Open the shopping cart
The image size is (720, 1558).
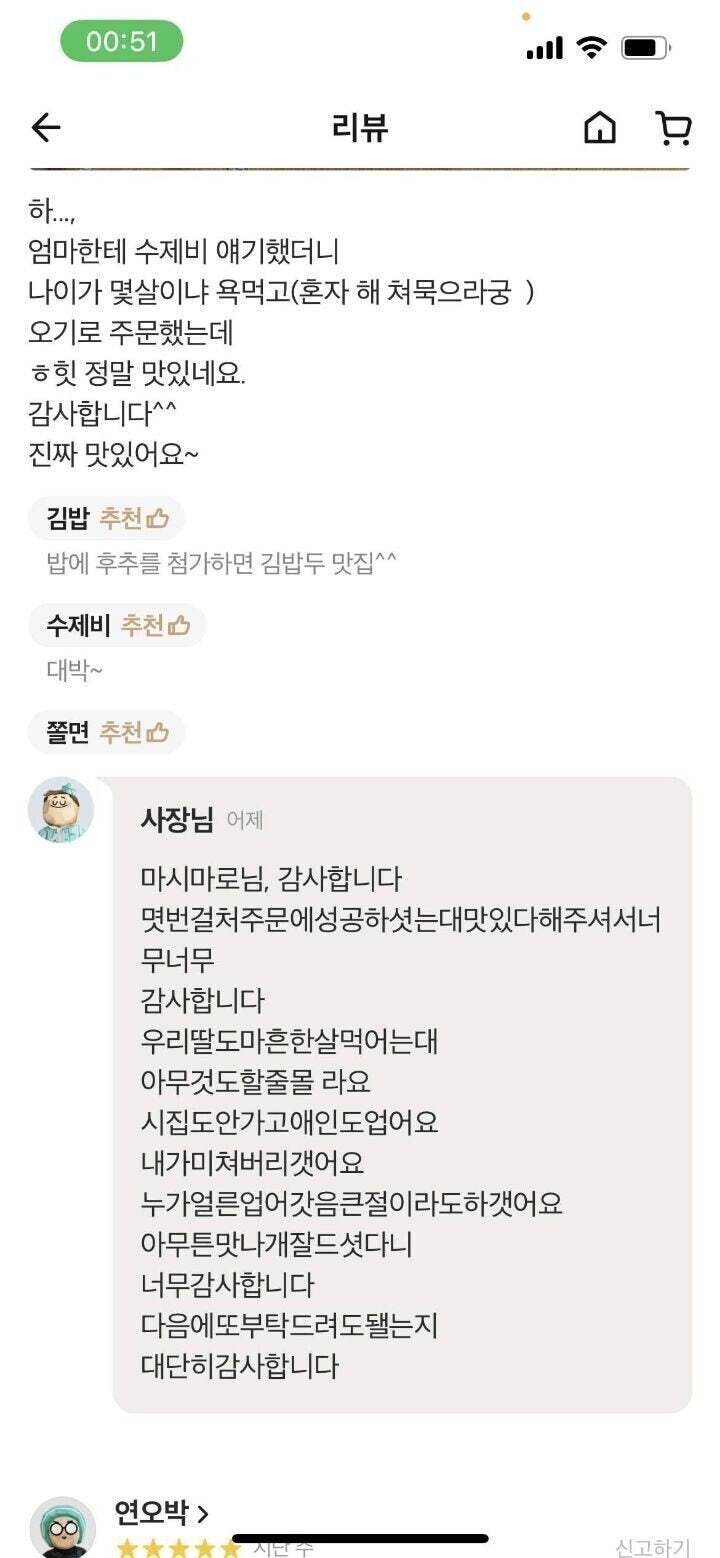click(x=673, y=128)
